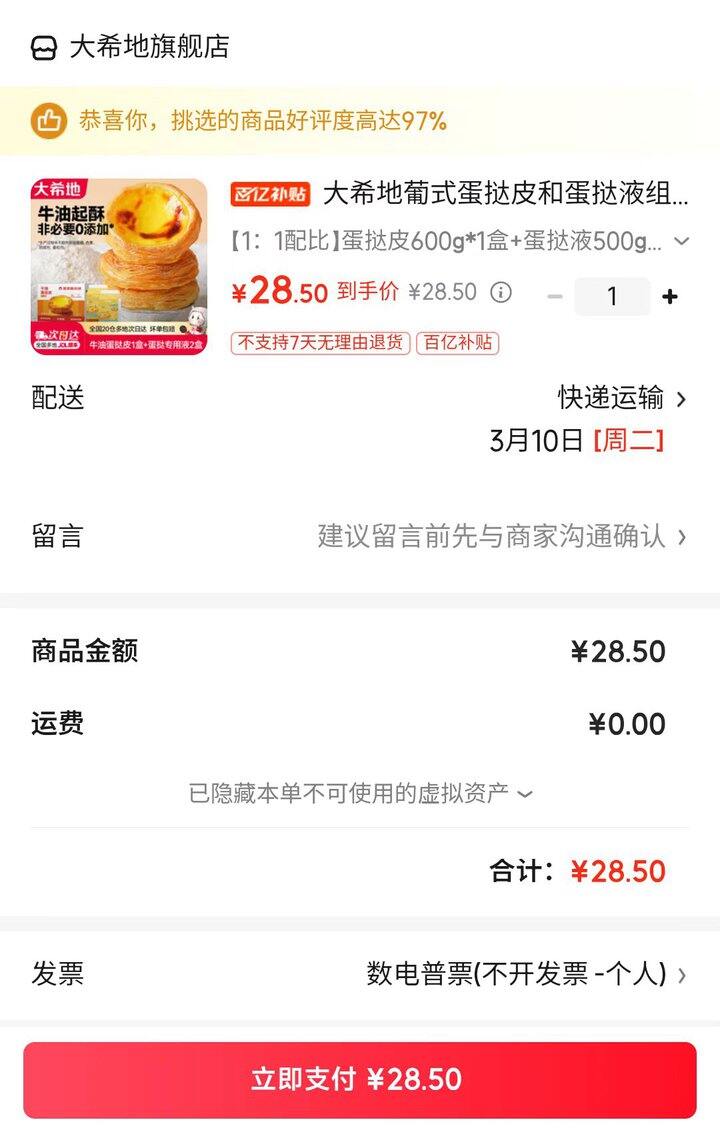The width and height of the screenshot is (720, 1134).
Task: Open the 配送 快递运输 delivery options
Action: click(x=622, y=399)
